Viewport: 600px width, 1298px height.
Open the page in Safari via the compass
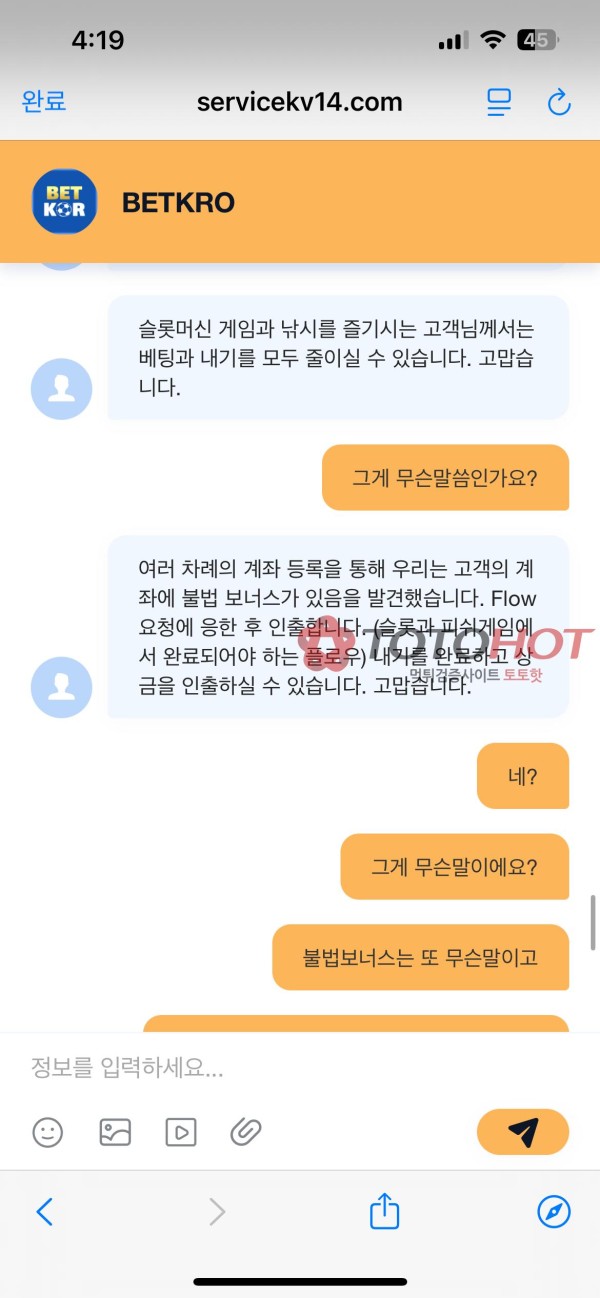[553, 1212]
